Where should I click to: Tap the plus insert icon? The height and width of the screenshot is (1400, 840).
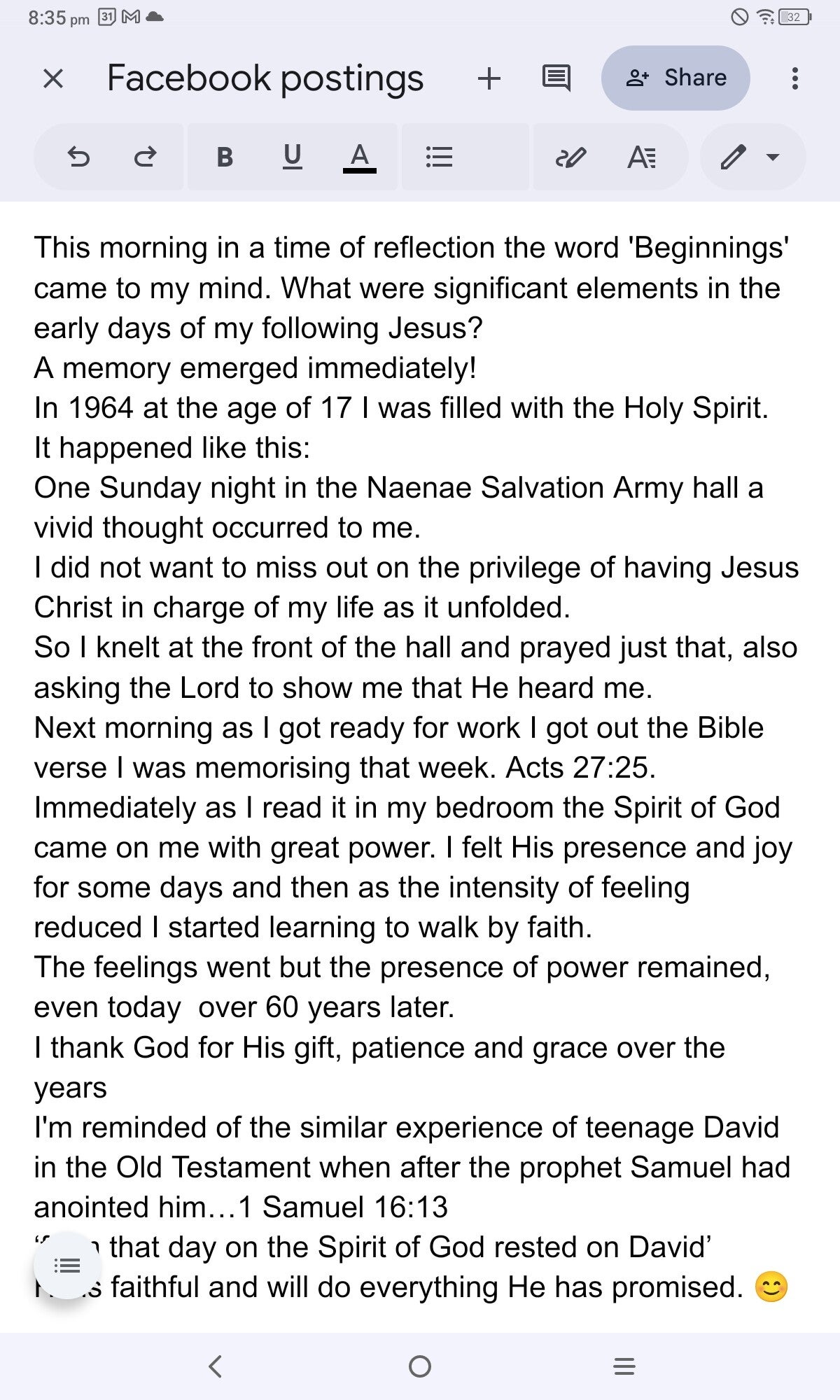coord(489,78)
